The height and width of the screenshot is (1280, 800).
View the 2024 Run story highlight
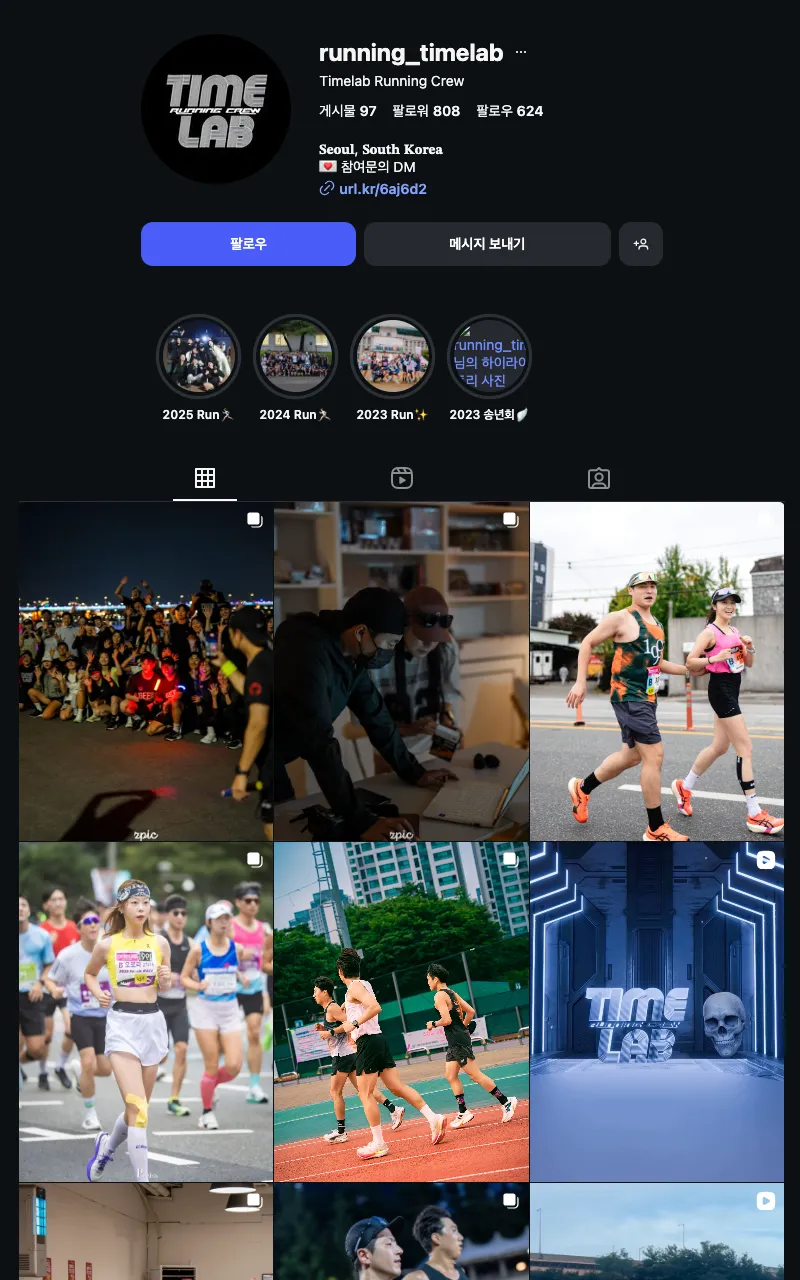point(295,357)
